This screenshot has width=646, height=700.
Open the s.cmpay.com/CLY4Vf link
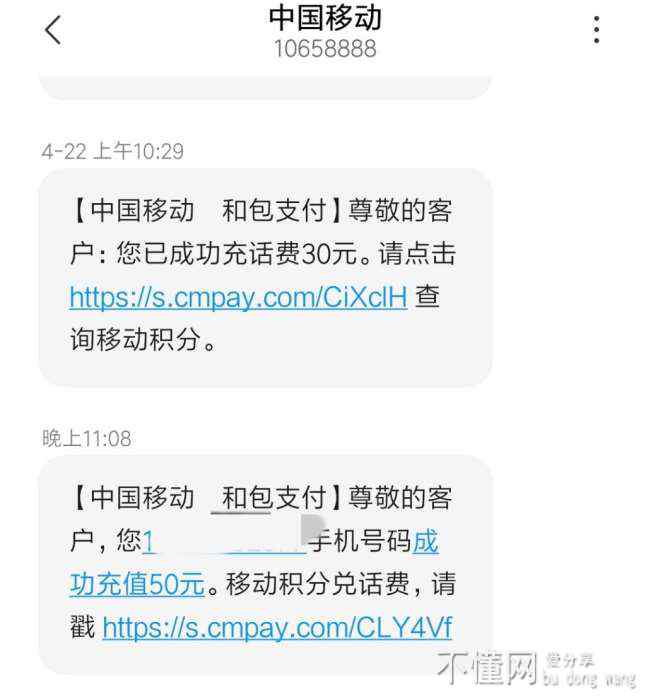tap(277, 627)
